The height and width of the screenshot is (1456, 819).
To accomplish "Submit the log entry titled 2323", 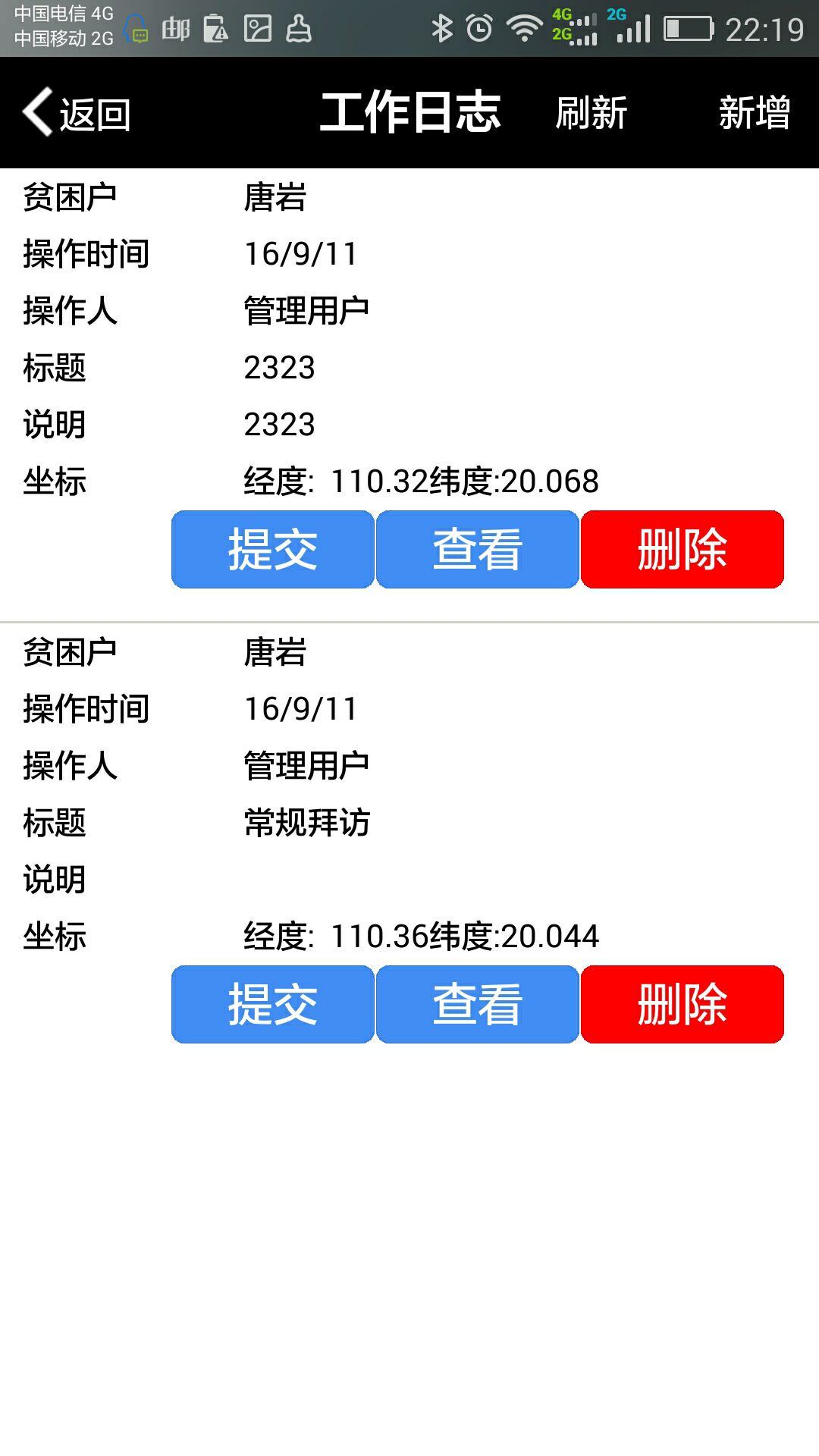I will click(273, 549).
